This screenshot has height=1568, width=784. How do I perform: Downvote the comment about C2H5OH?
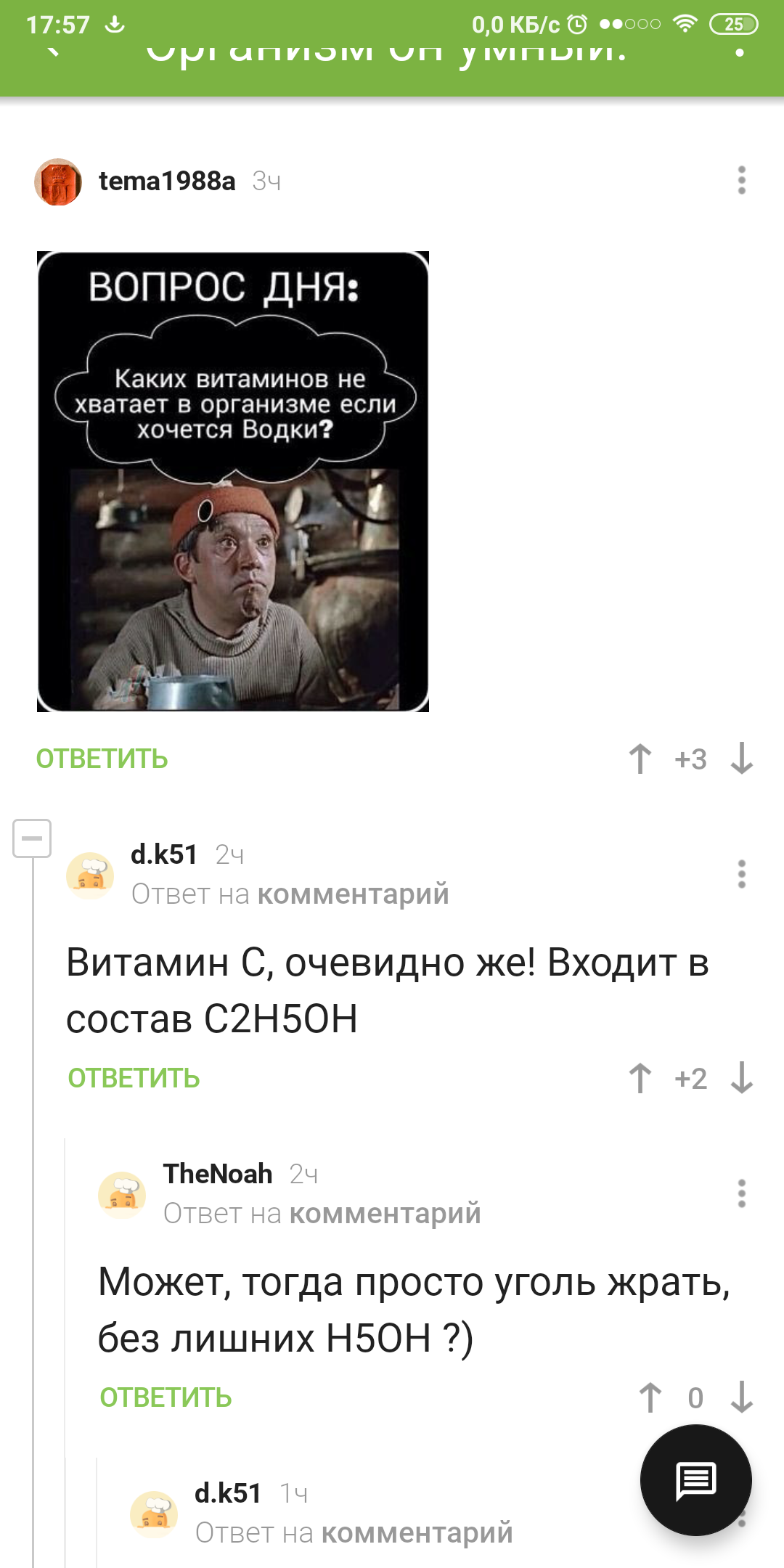pyautogui.click(x=741, y=1078)
